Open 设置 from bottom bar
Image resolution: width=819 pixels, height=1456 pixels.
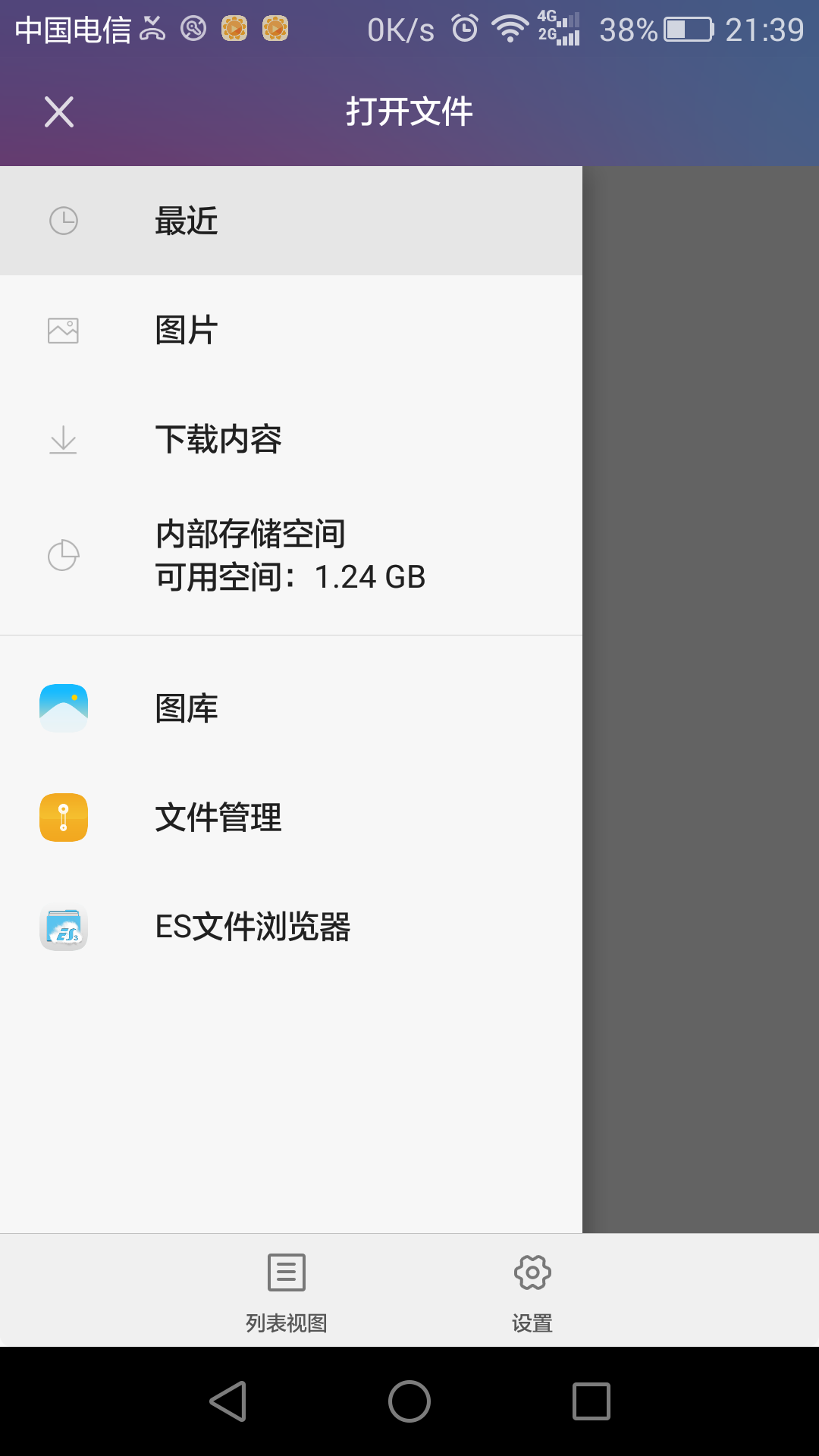coord(532,1289)
